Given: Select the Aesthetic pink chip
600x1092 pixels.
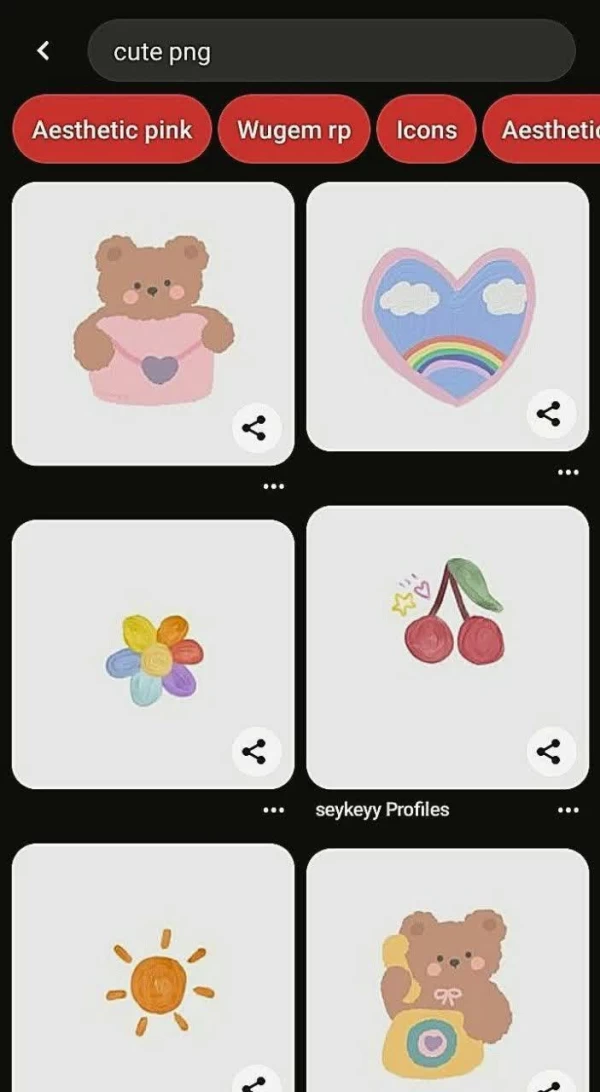Looking at the screenshot, I should (112, 130).
